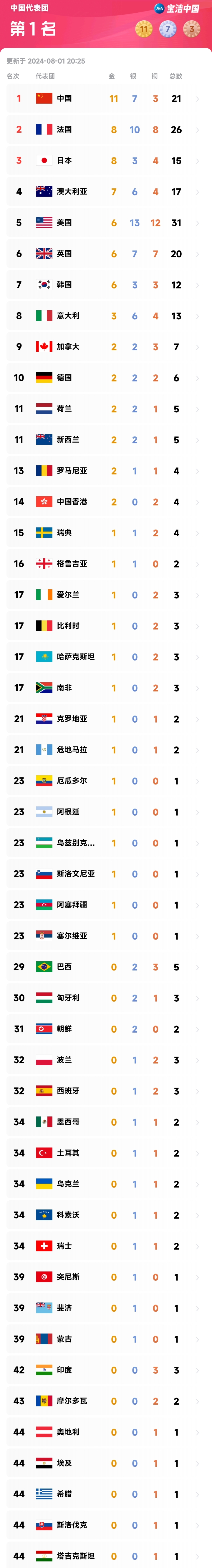Screen dimensions: 212x1568
Task: Open the Switzerland (瑞士) row
Action: coord(106,1247)
